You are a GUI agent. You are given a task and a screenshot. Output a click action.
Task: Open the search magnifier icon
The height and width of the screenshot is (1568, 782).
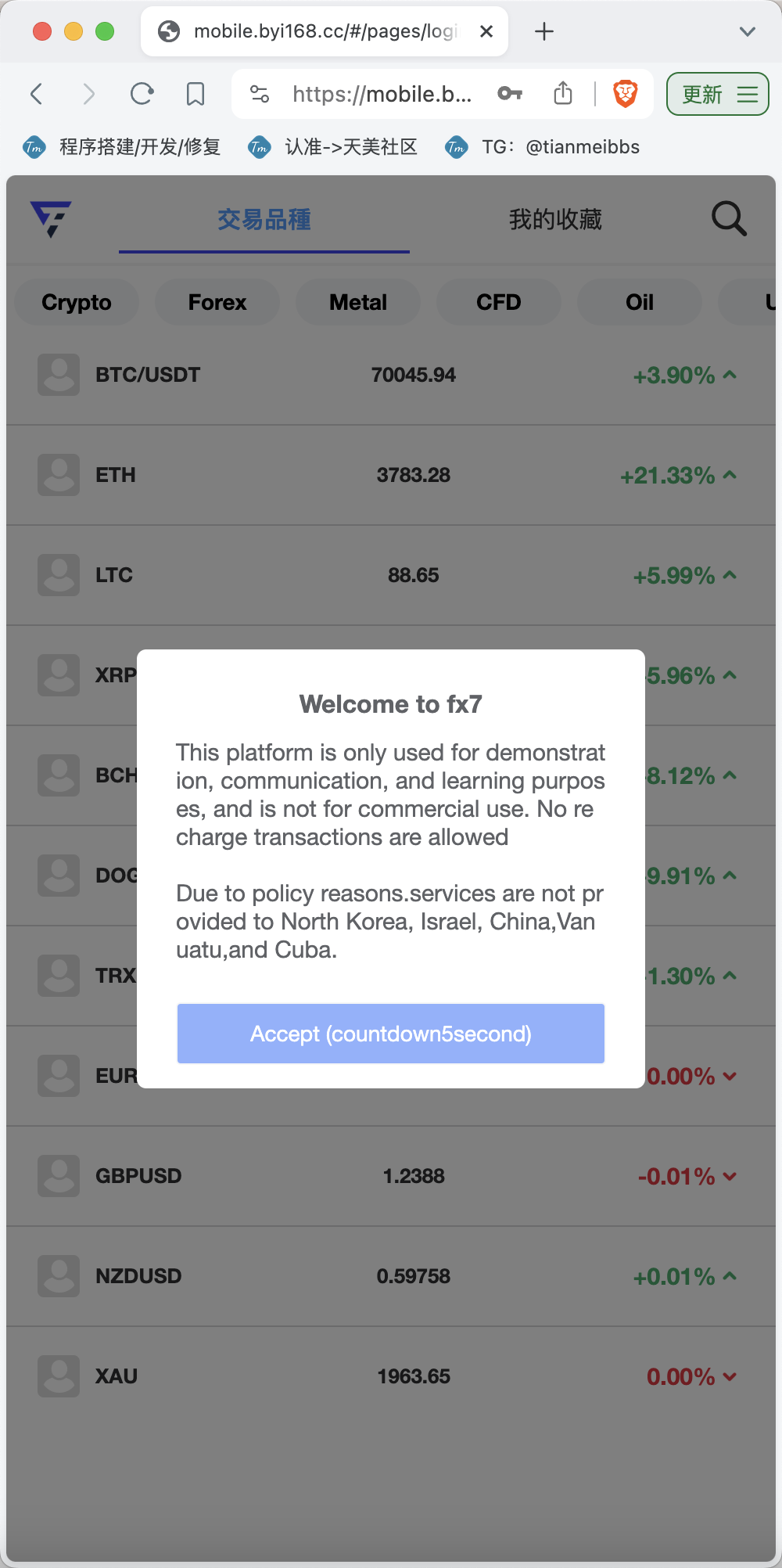pyautogui.click(x=729, y=219)
